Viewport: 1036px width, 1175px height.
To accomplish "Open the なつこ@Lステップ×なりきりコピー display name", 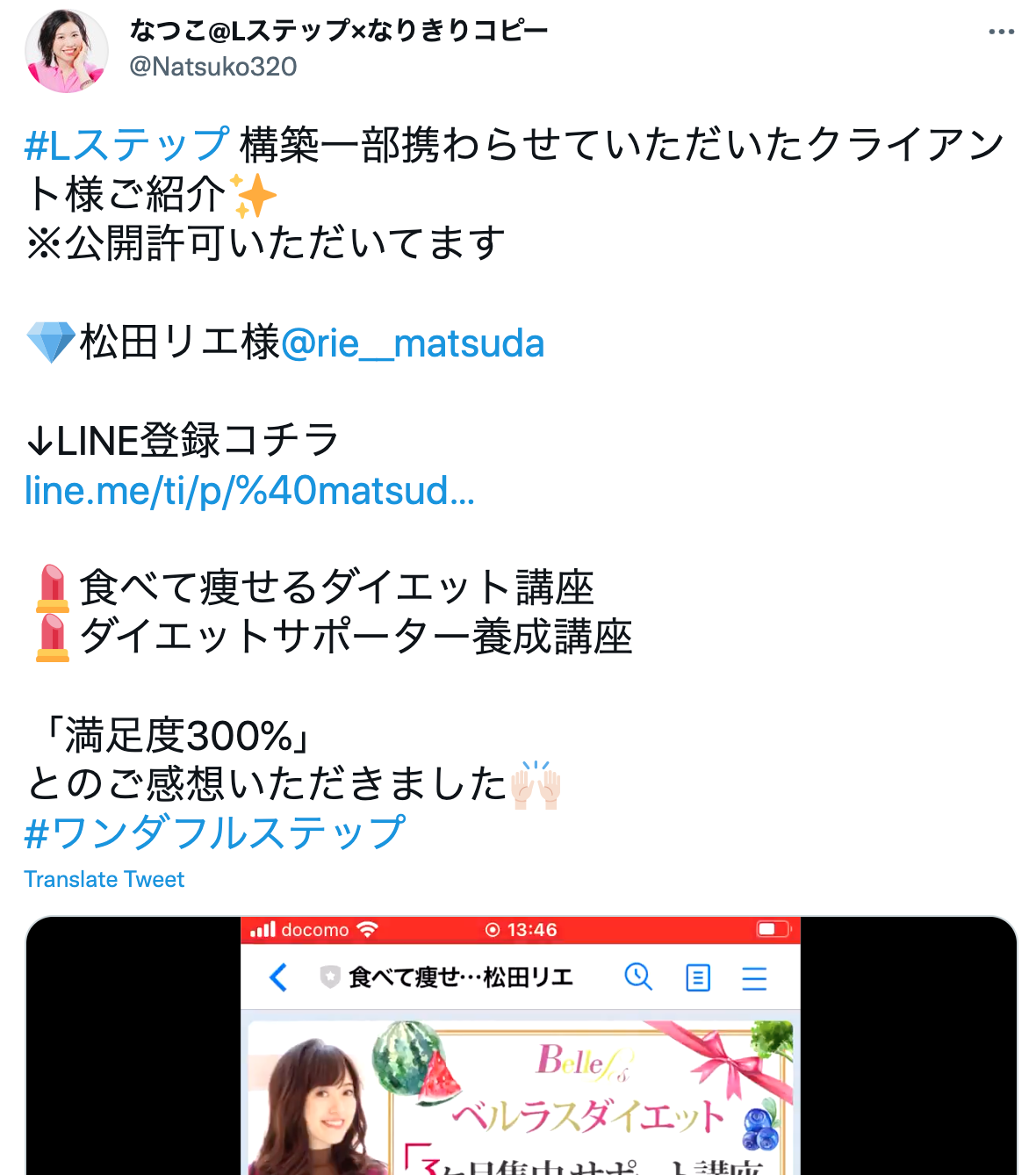I will 339,31.
